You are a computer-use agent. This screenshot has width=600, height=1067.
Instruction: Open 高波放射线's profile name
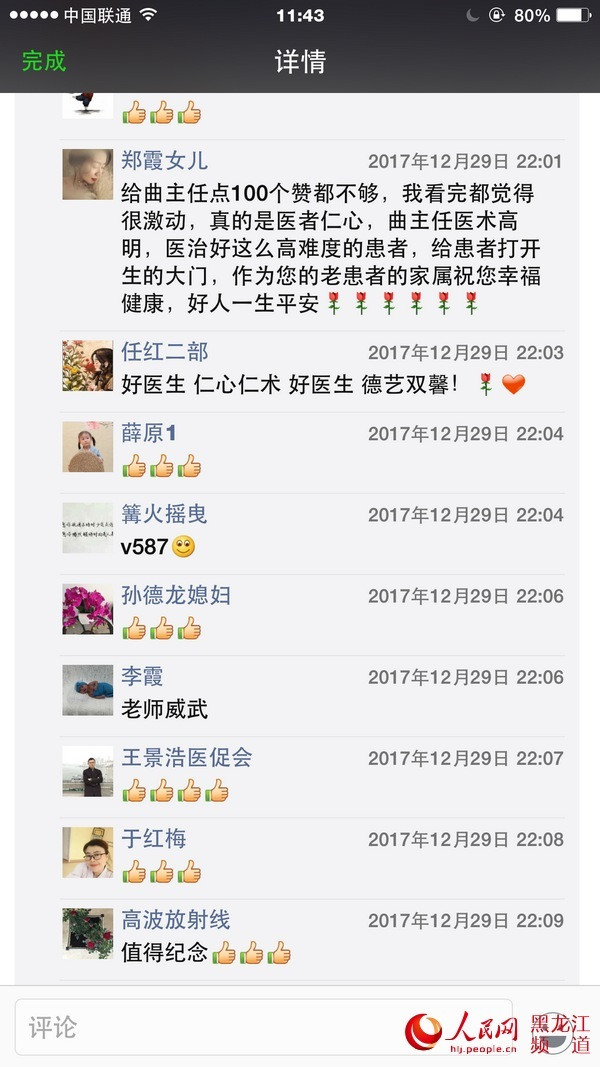pyautogui.click(x=176, y=919)
